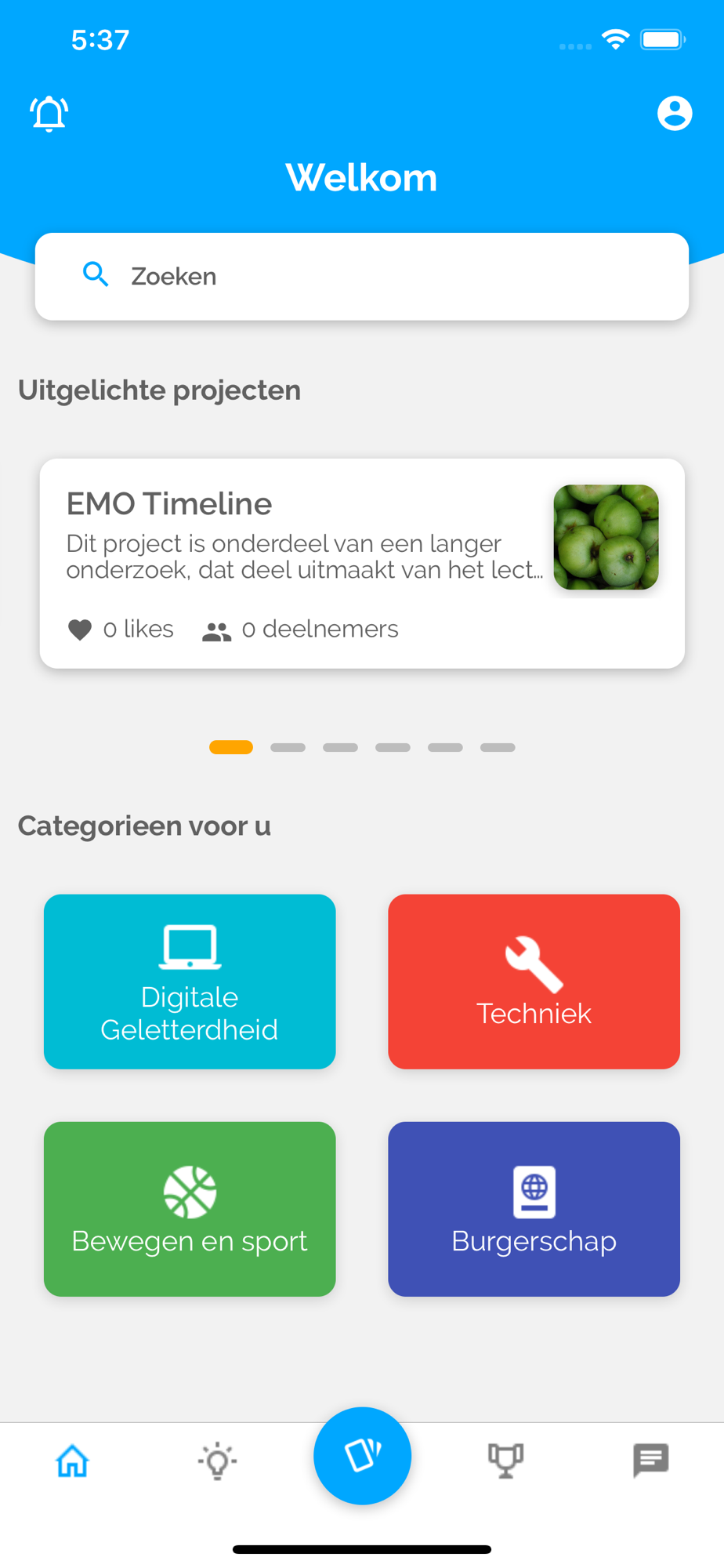Switch to the messages tab
724x1568 pixels.
650,1461
